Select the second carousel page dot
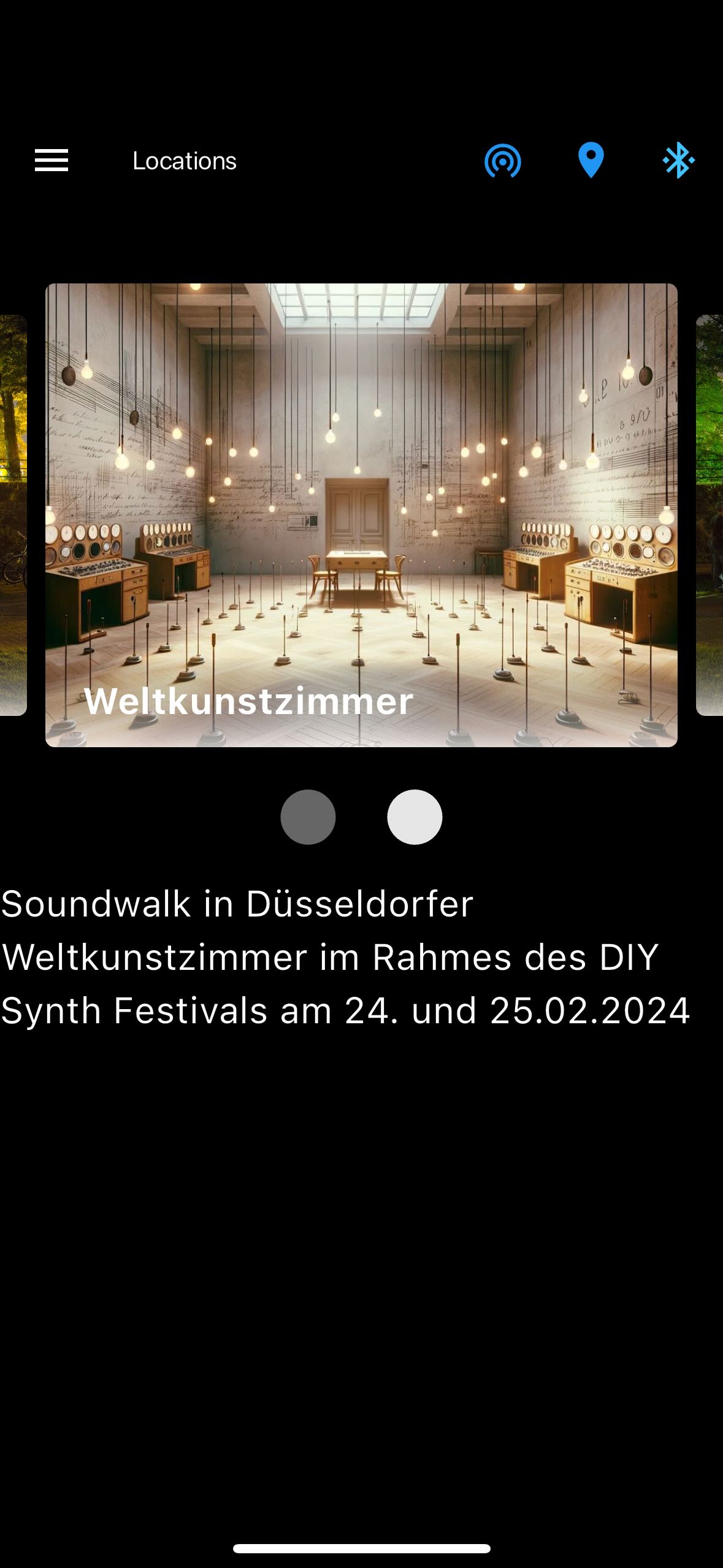The image size is (723, 1568). (x=415, y=817)
